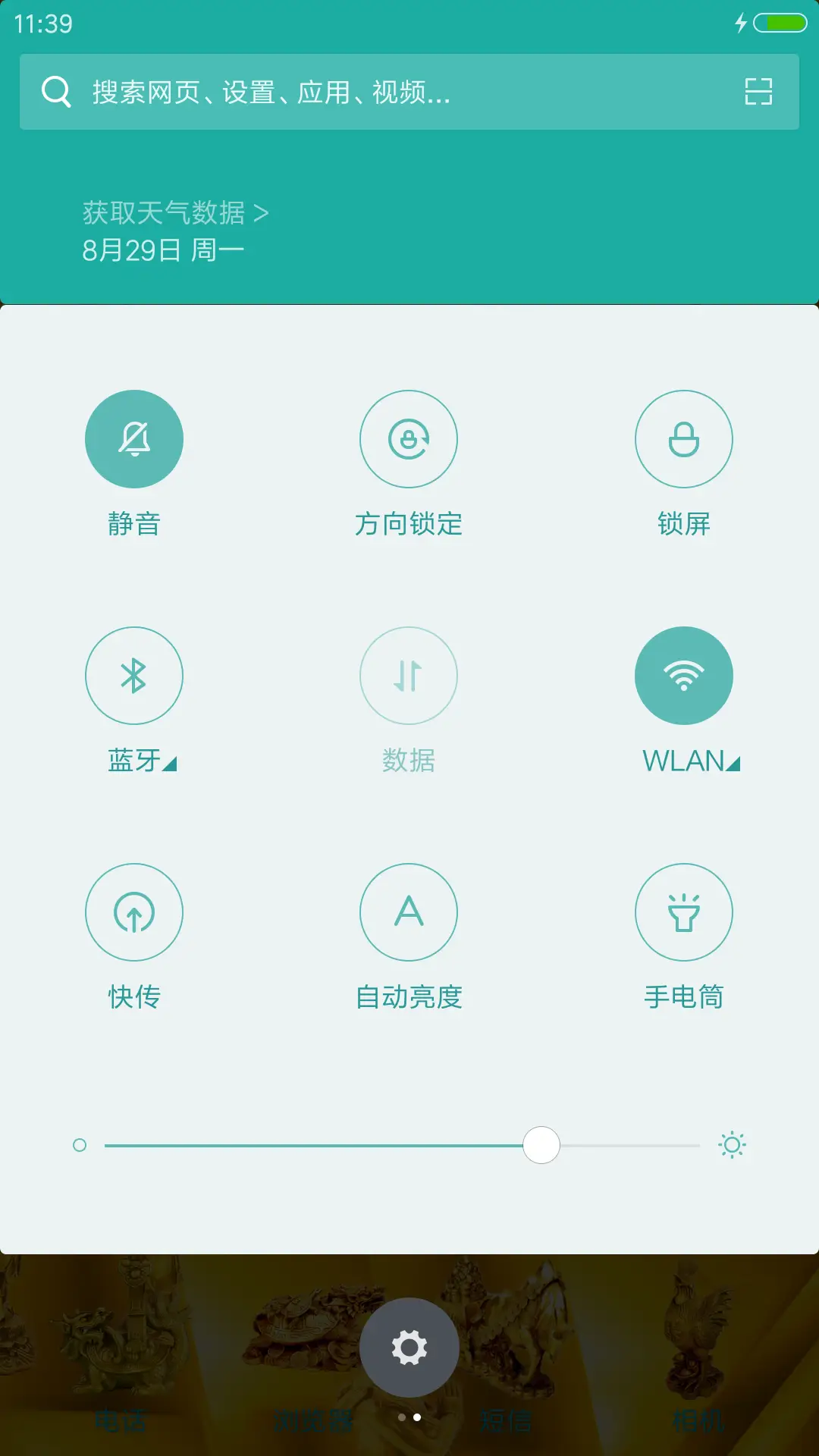The width and height of the screenshot is (819, 1456).
Task: Adjust the brightness slider handle
Action: (541, 1144)
